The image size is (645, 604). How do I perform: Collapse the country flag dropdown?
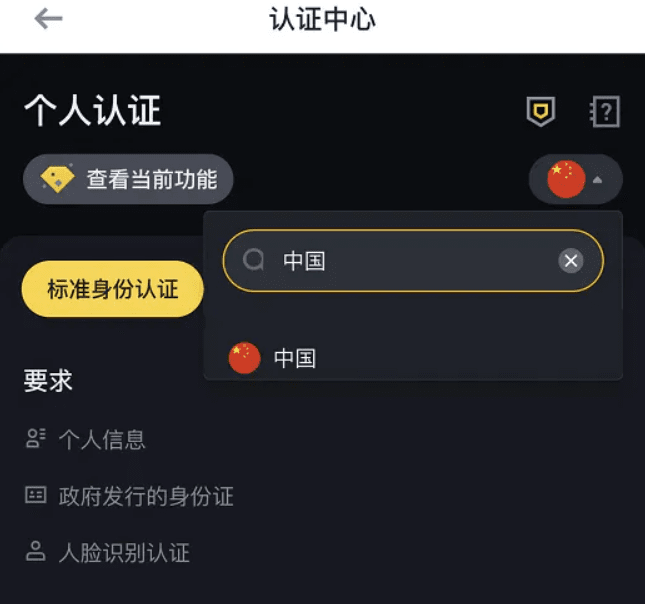576,180
